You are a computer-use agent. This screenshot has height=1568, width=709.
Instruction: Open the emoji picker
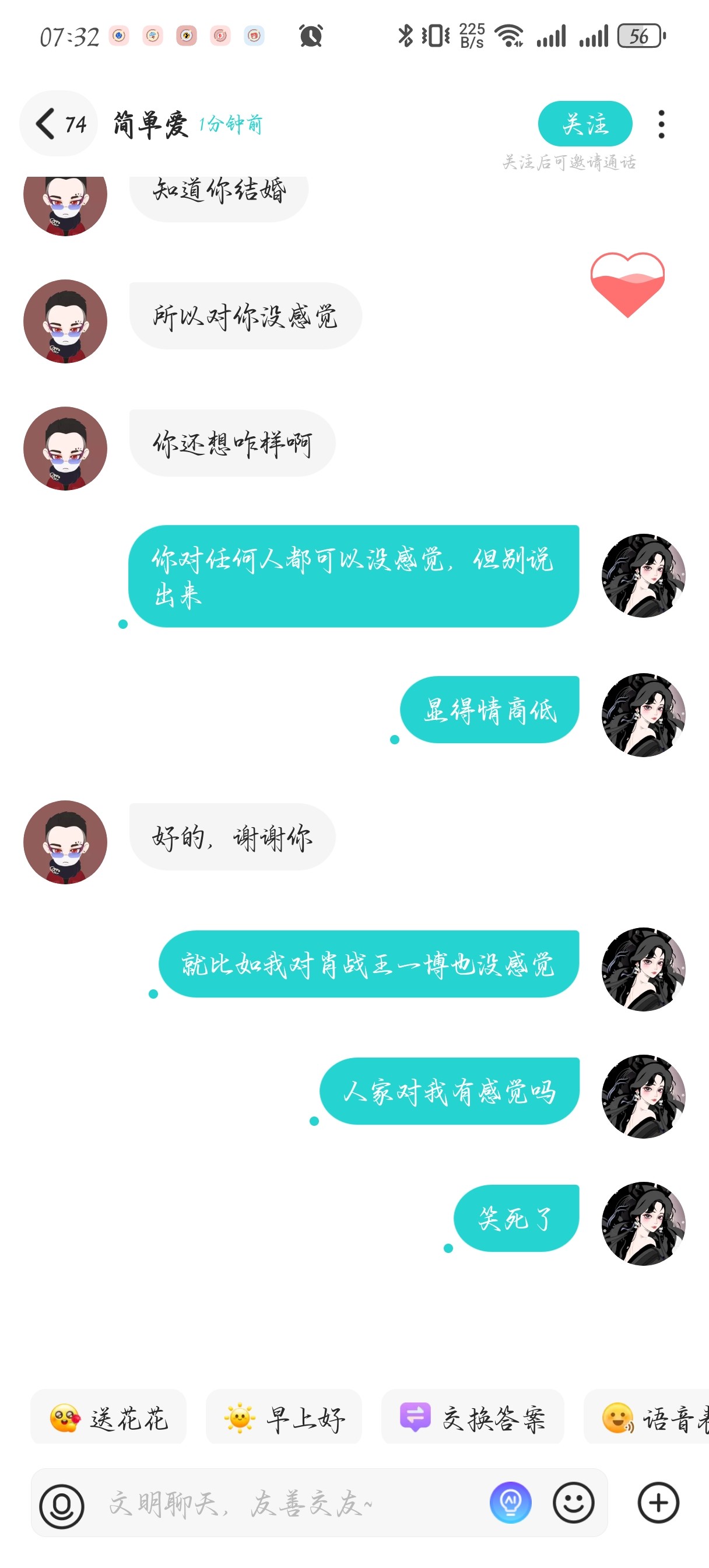pos(573,1503)
